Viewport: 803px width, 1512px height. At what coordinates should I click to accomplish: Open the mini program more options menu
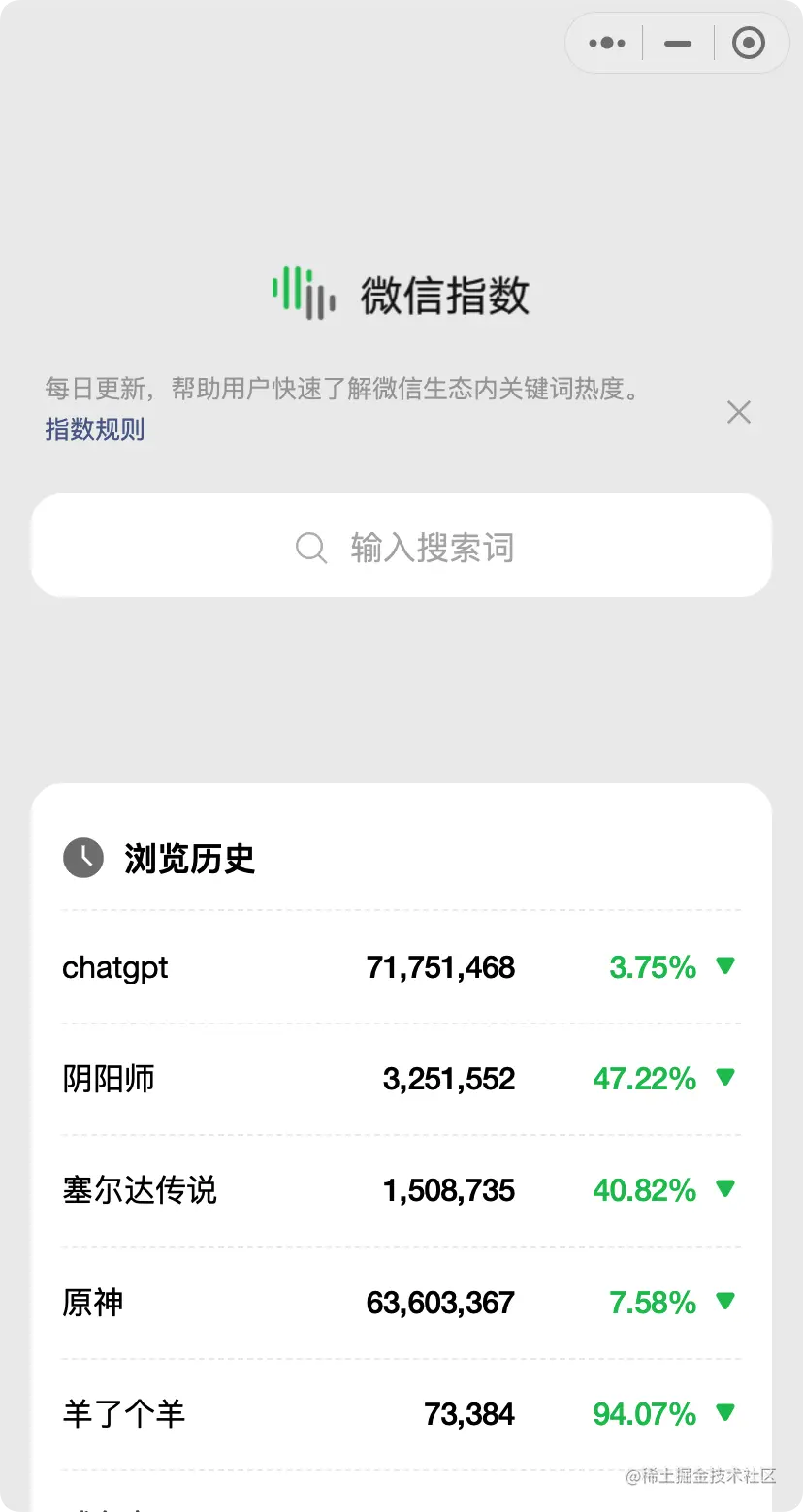(607, 44)
